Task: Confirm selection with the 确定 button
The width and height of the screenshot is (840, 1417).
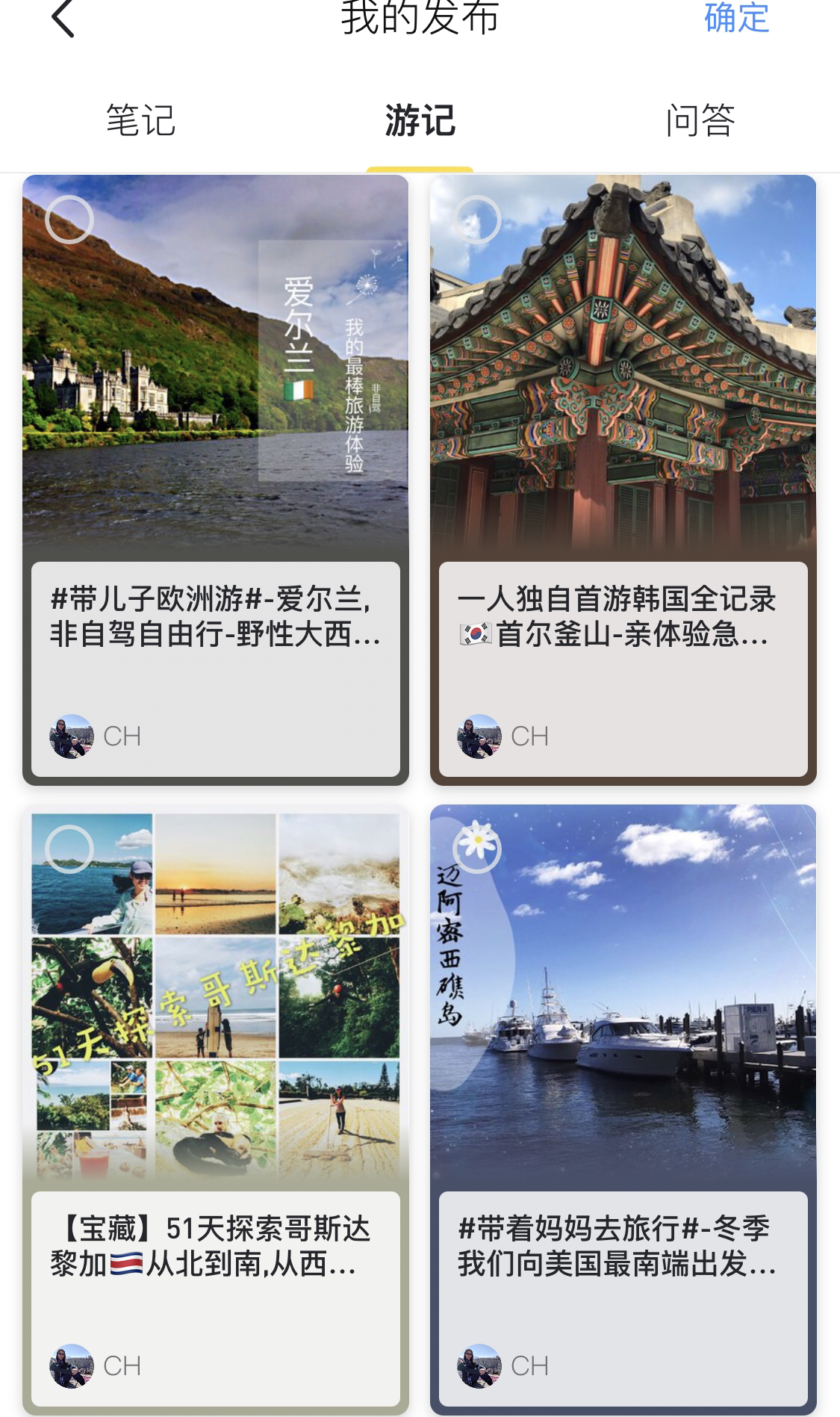Action: point(736,18)
